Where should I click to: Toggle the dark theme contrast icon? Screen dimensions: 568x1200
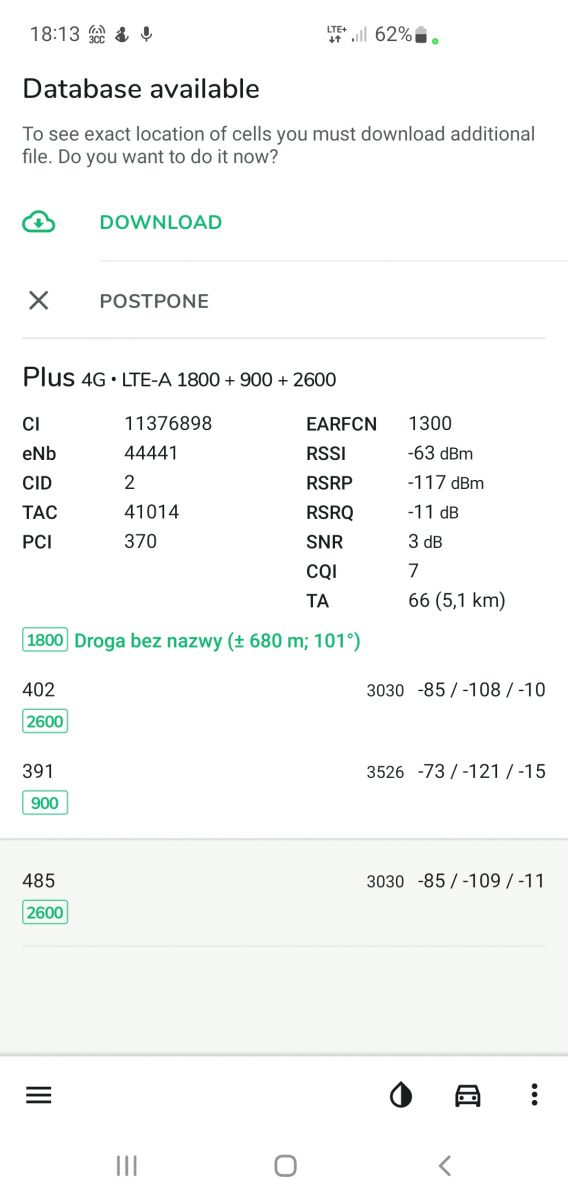click(401, 1095)
